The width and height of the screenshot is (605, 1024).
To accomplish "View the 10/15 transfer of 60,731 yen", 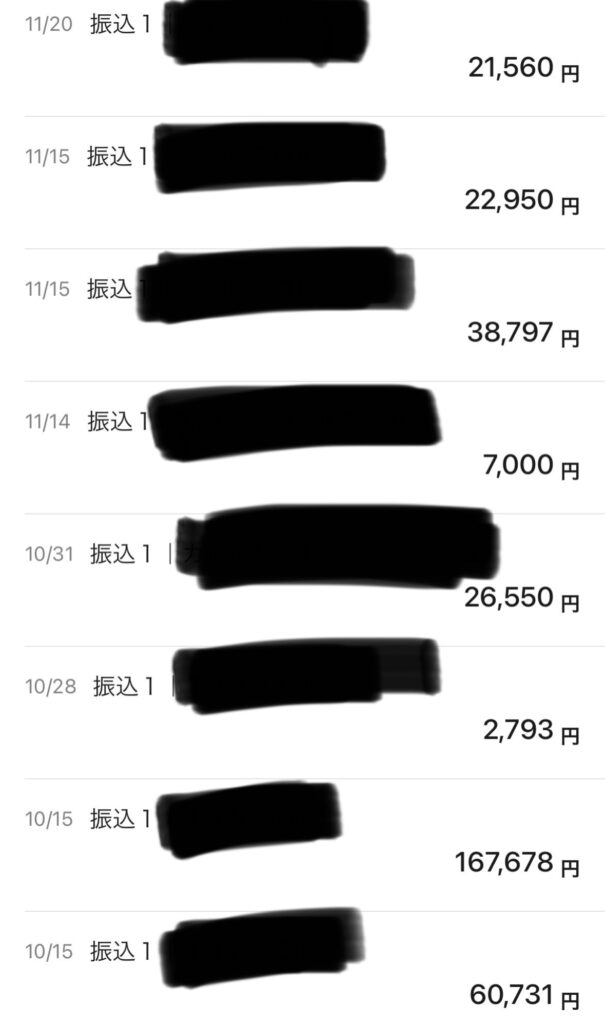I will point(302,972).
